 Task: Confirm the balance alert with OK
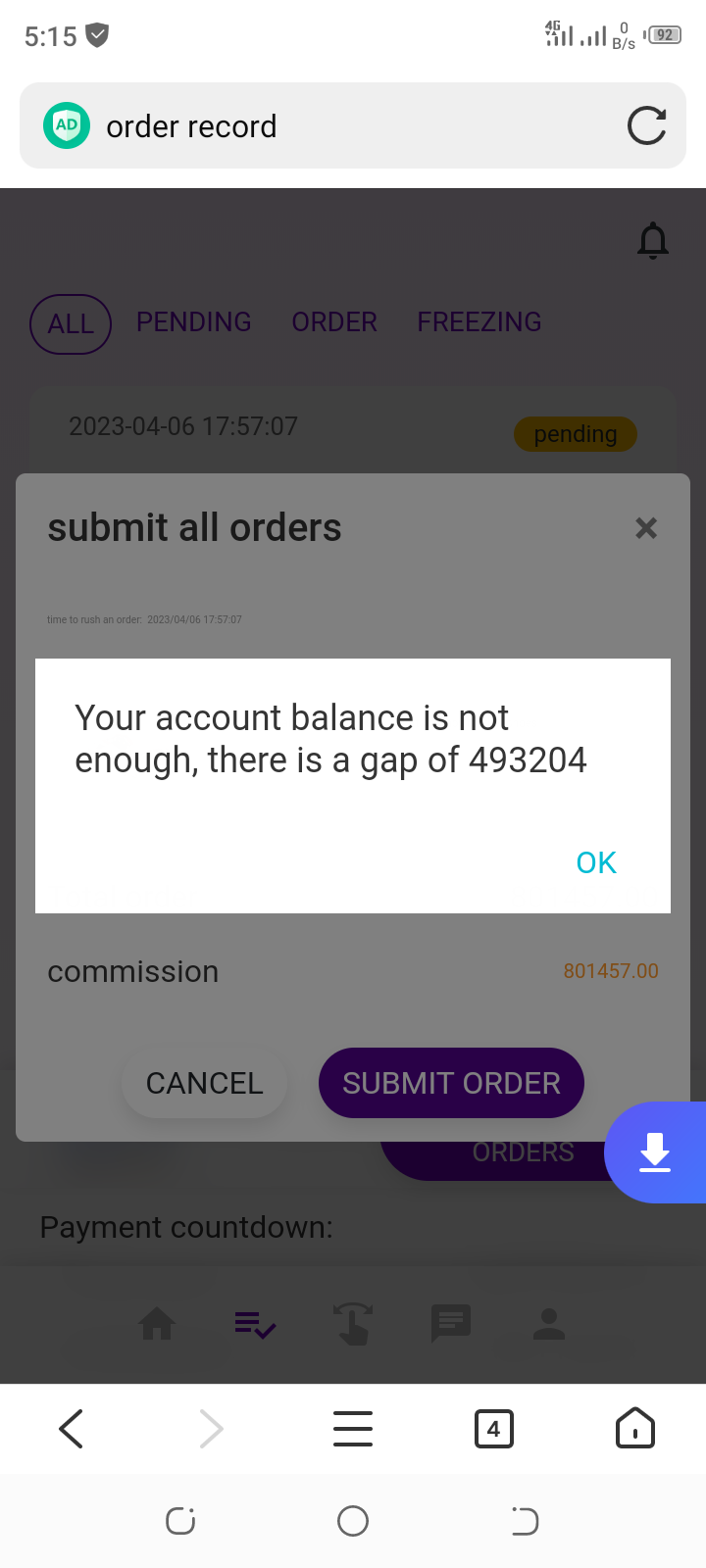(596, 862)
